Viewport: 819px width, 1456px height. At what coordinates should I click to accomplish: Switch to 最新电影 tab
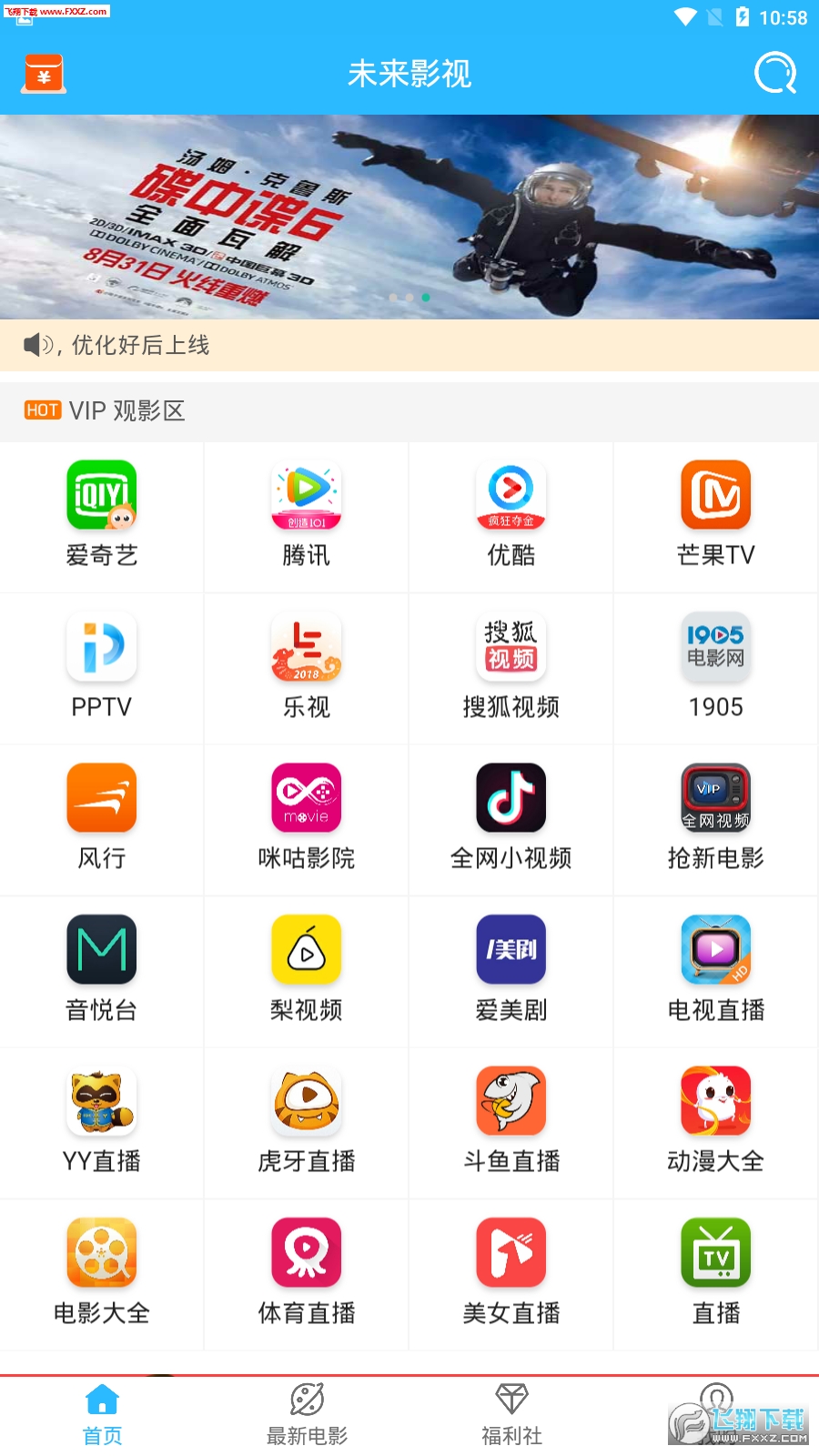click(x=307, y=1414)
